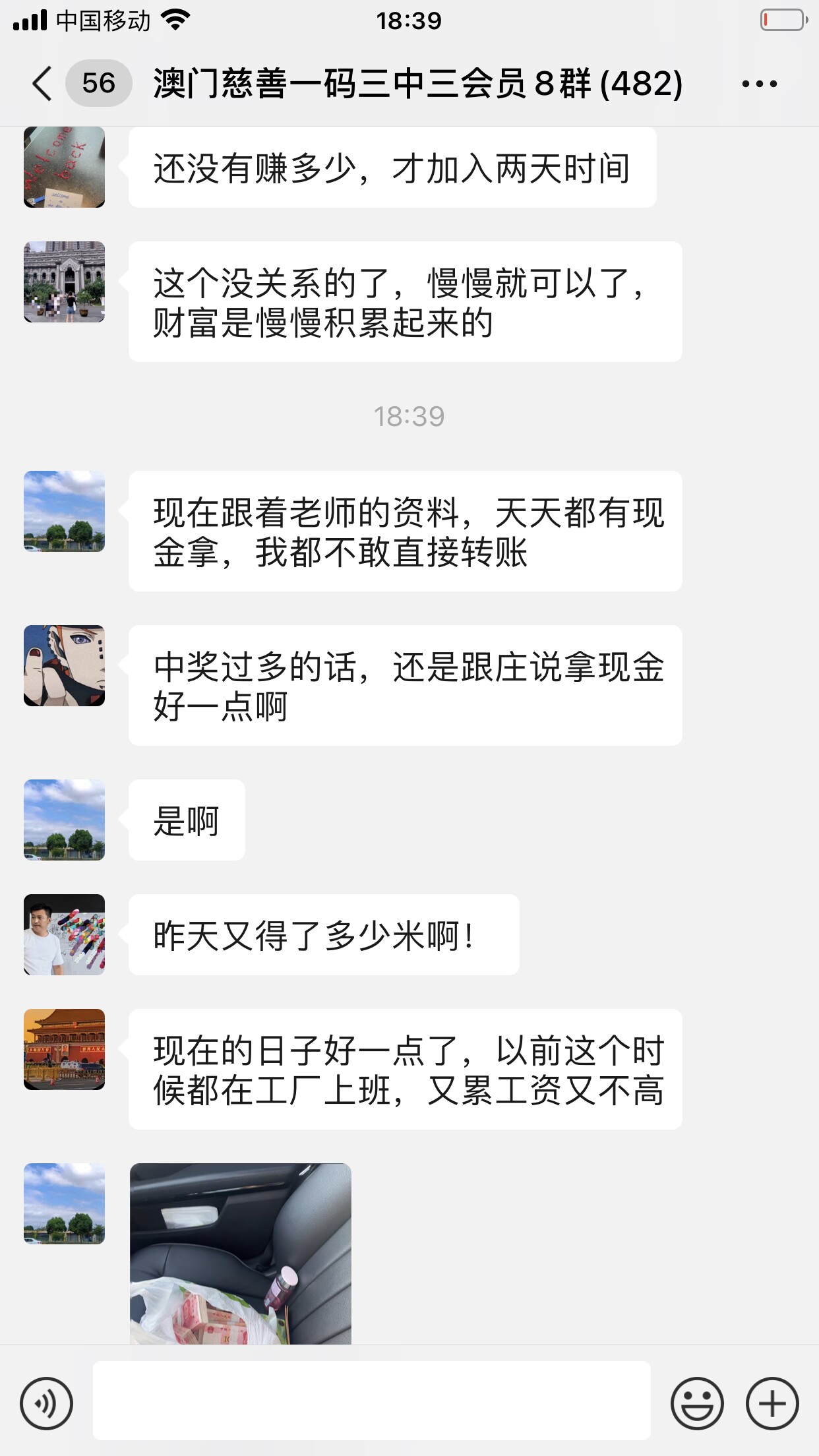Open profile of sender saying 这个没关系的了
Screen dimensions: 819x1456
pyautogui.click(x=64, y=282)
